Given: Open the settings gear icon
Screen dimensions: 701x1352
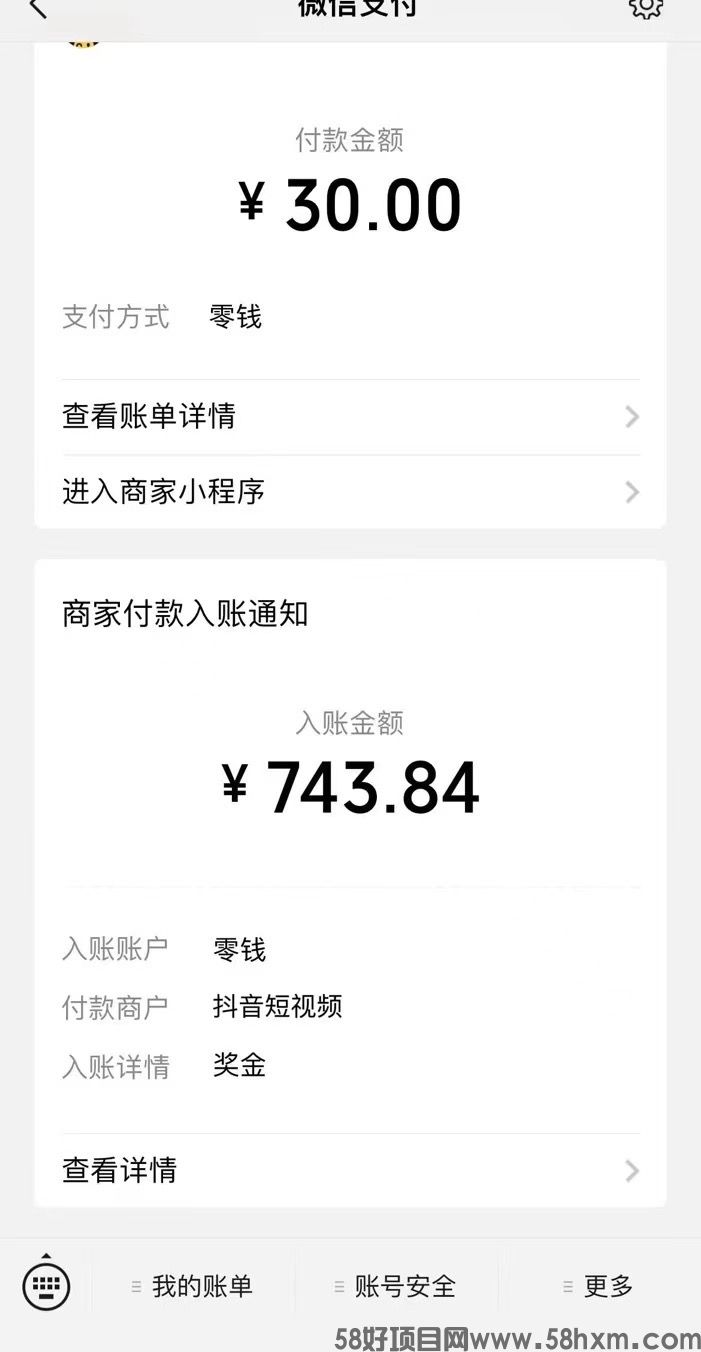Looking at the screenshot, I should tap(645, 8).
